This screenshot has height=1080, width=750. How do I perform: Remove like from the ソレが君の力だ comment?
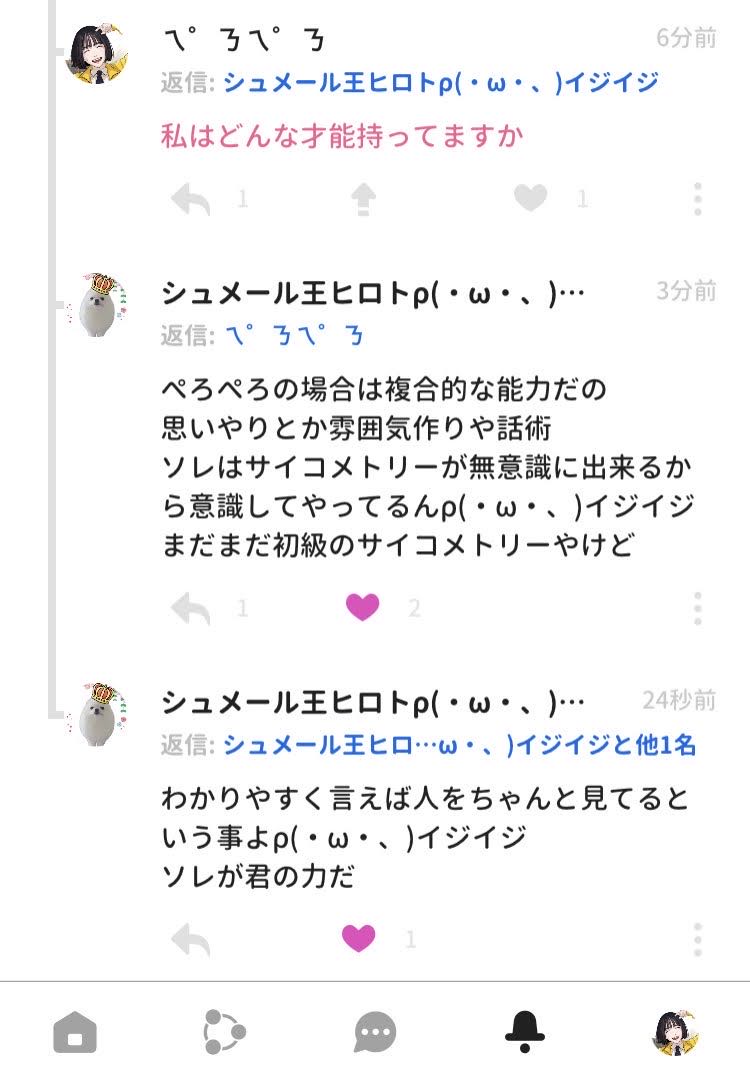click(x=358, y=938)
